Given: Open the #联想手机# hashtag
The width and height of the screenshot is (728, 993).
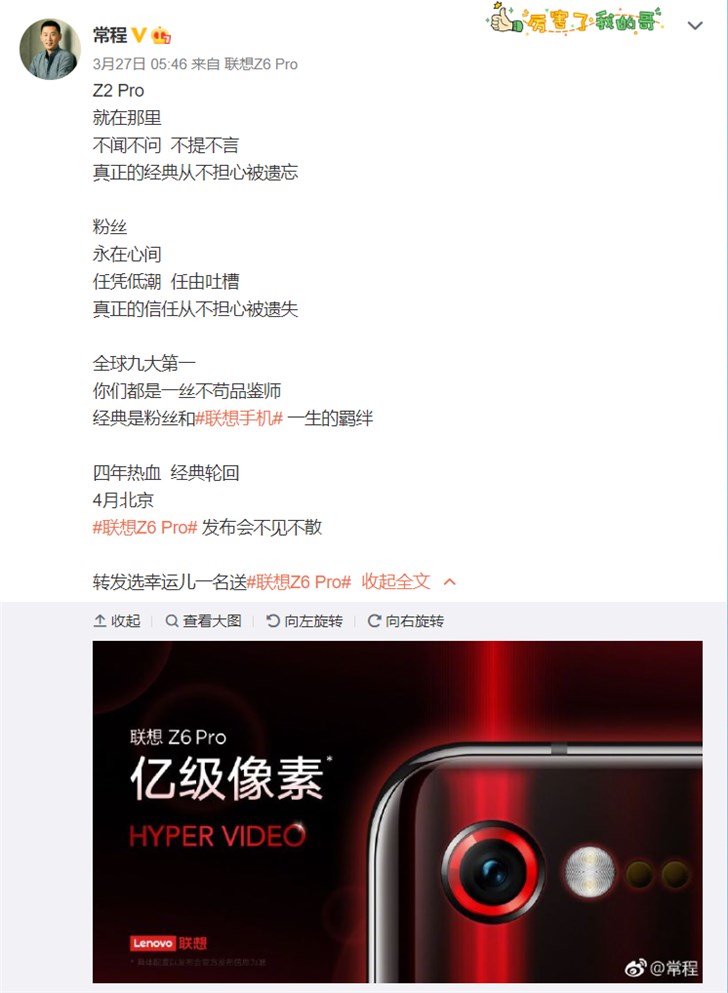Looking at the screenshot, I should click(239, 418).
